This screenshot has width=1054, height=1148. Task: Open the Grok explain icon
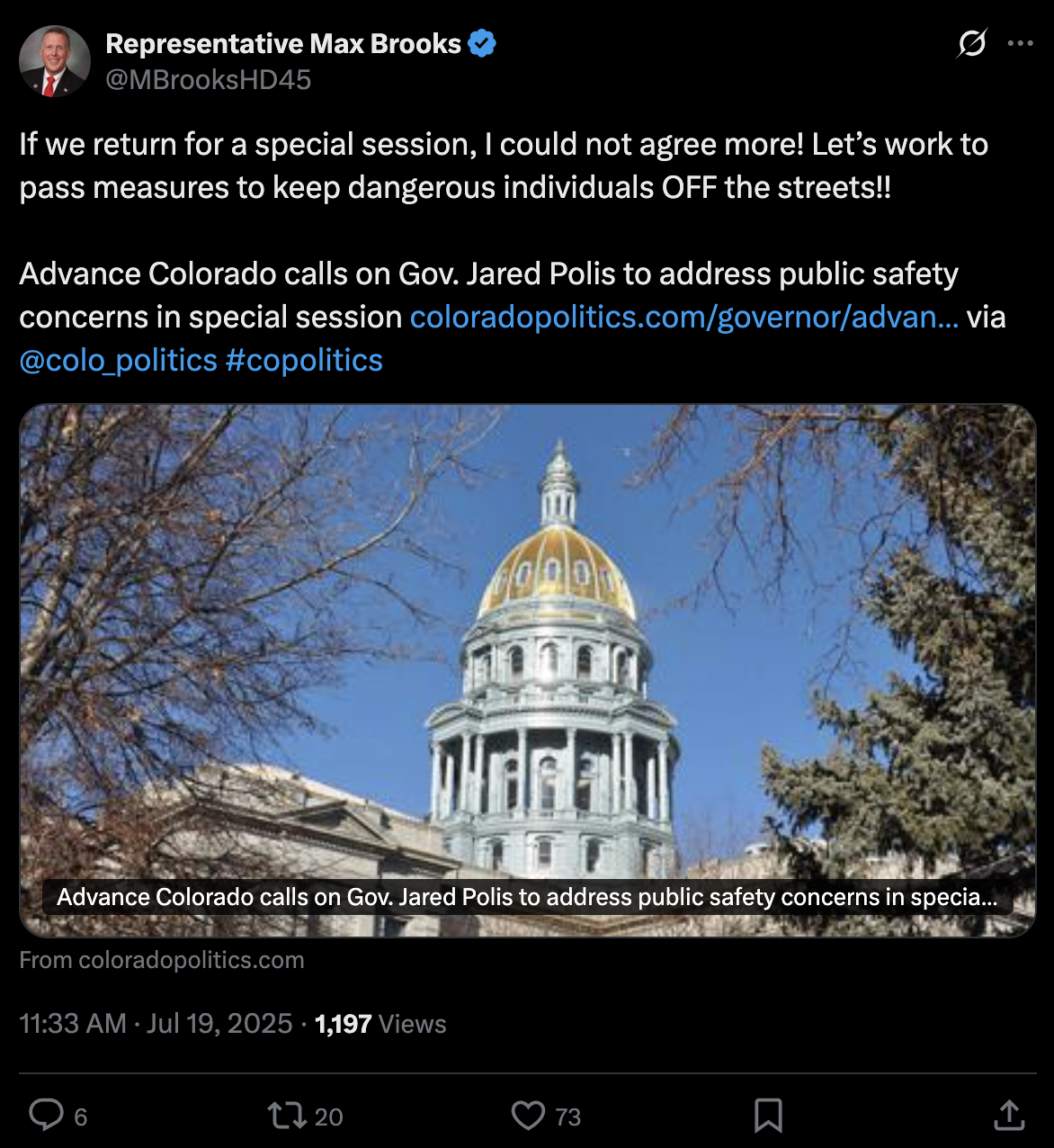pos(971,43)
